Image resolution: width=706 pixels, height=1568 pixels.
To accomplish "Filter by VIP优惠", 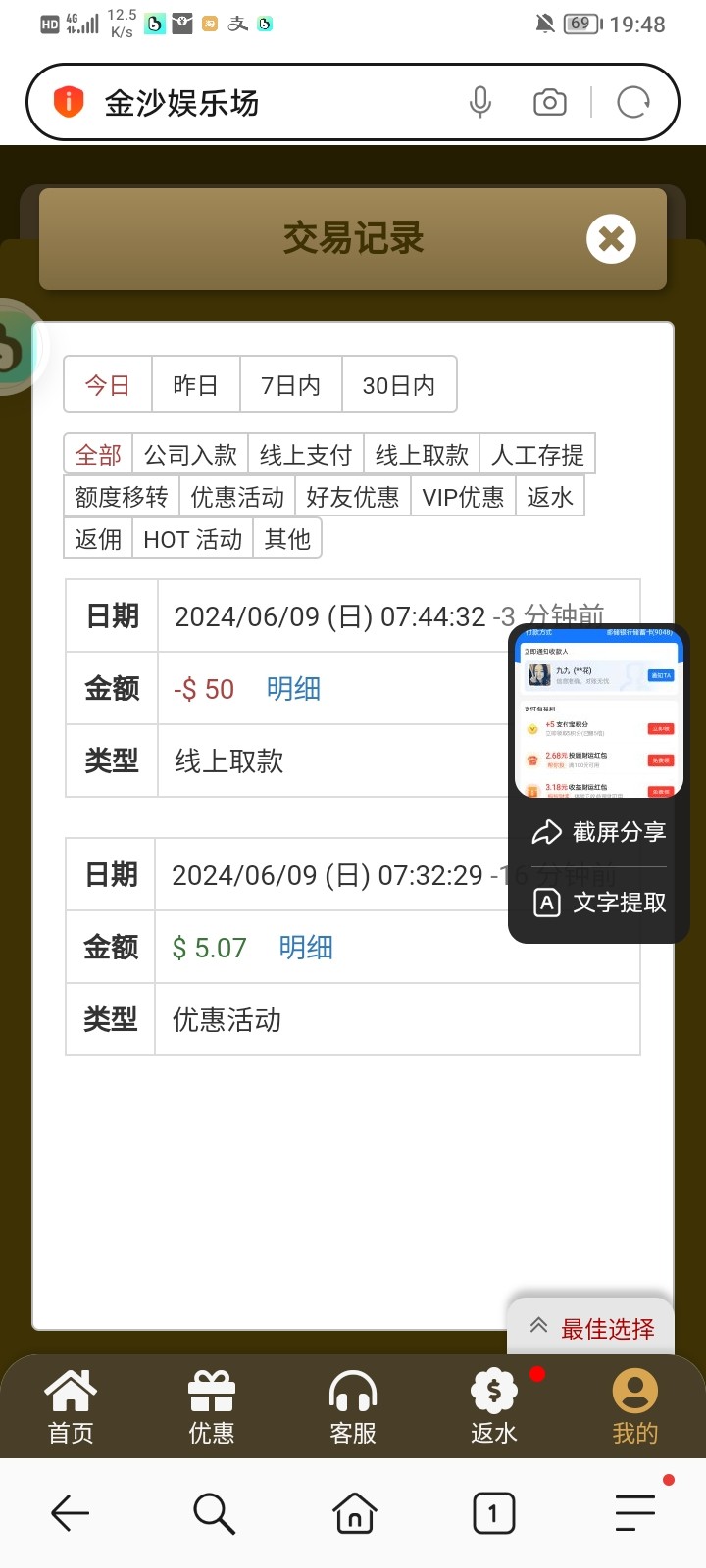I will click(462, 497).
